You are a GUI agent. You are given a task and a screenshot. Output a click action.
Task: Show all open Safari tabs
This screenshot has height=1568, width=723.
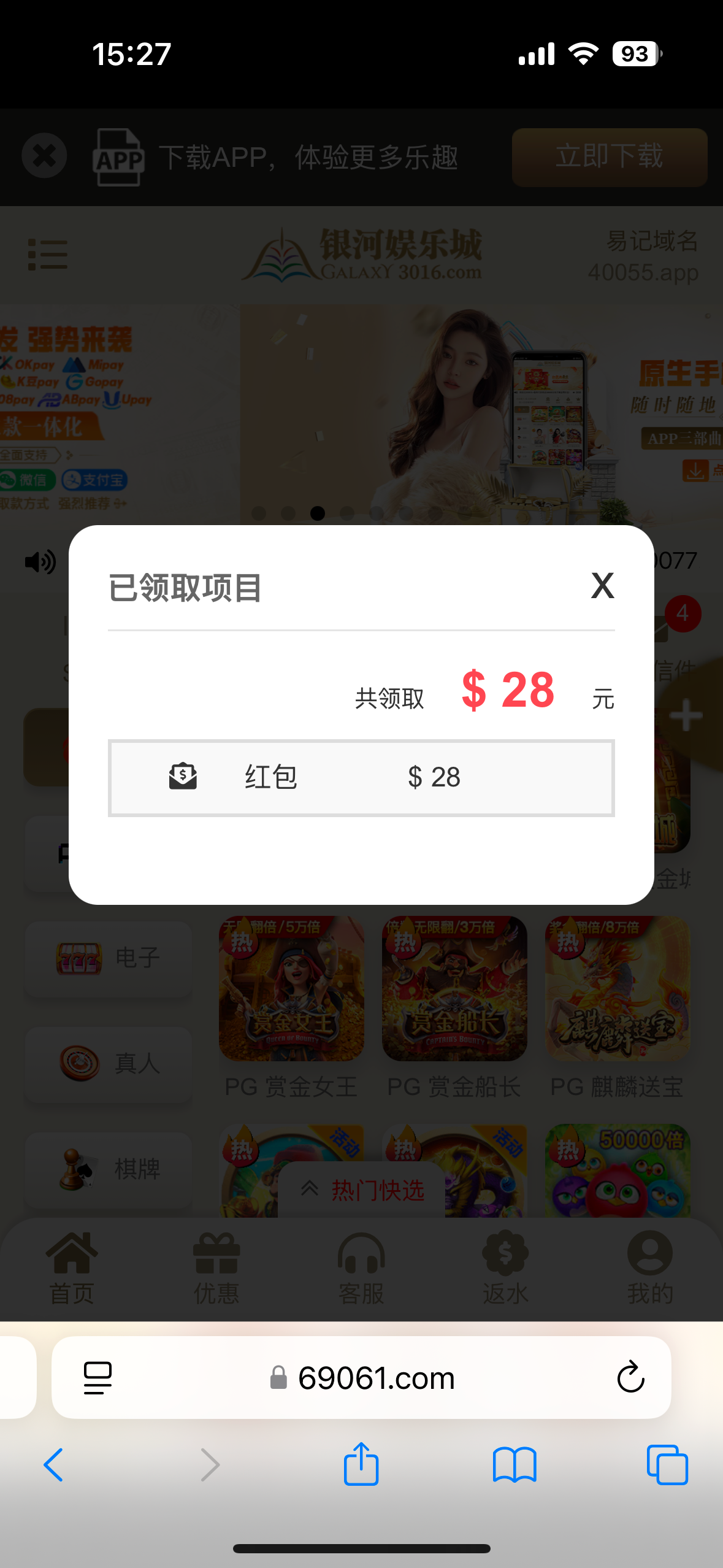[667, 1465]
